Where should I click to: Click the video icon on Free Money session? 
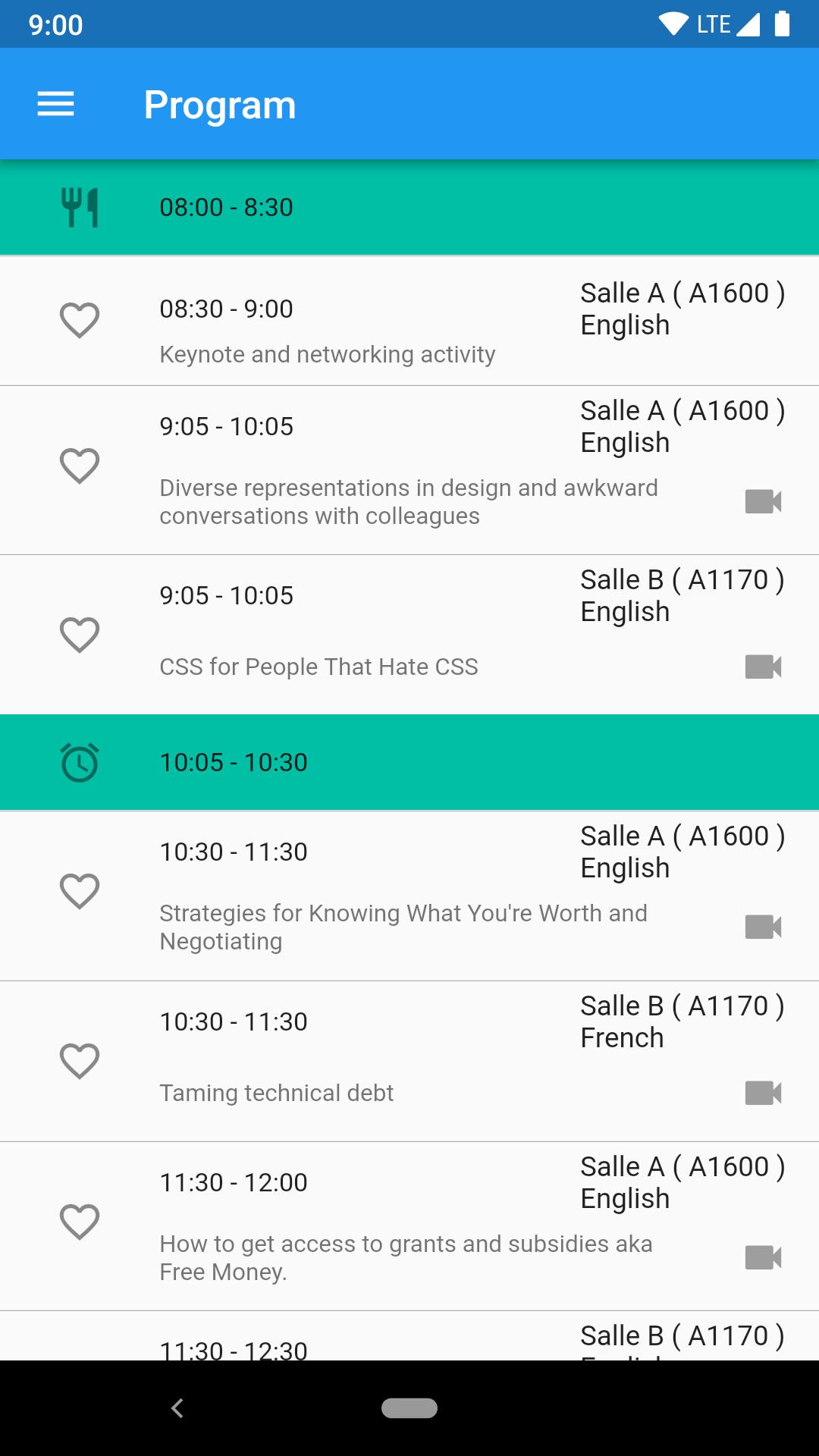764,1257
